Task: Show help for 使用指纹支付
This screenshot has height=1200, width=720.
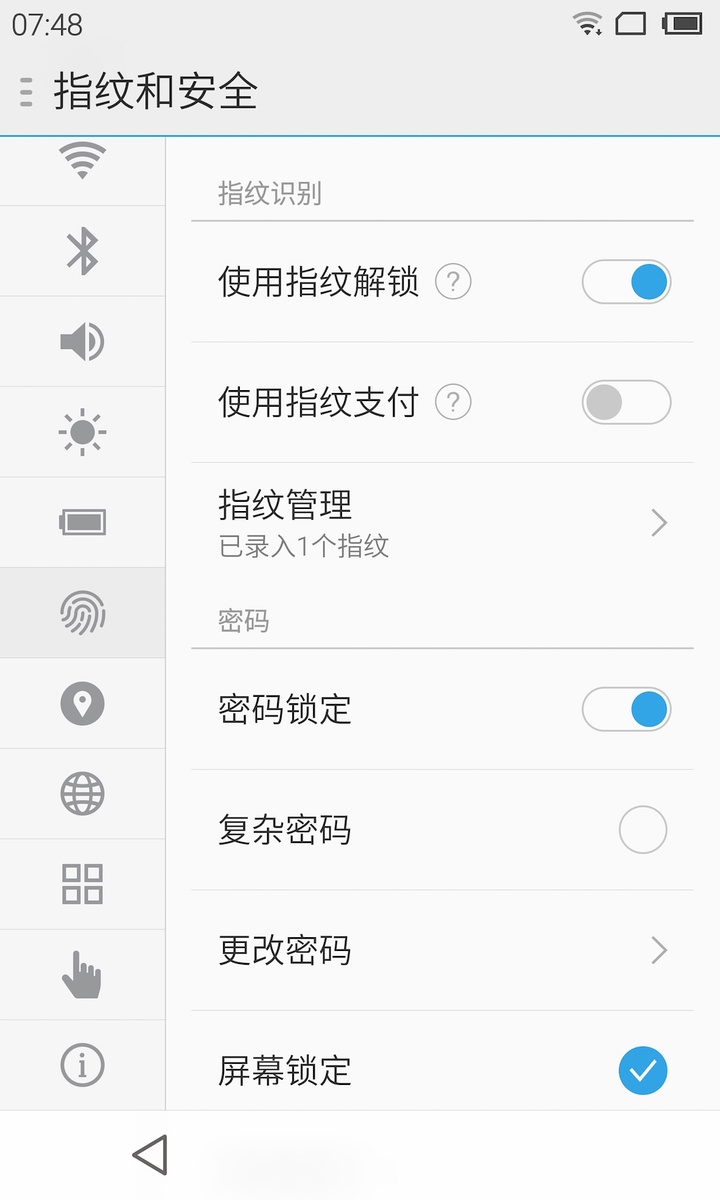Action: click(x=453, y=402)
